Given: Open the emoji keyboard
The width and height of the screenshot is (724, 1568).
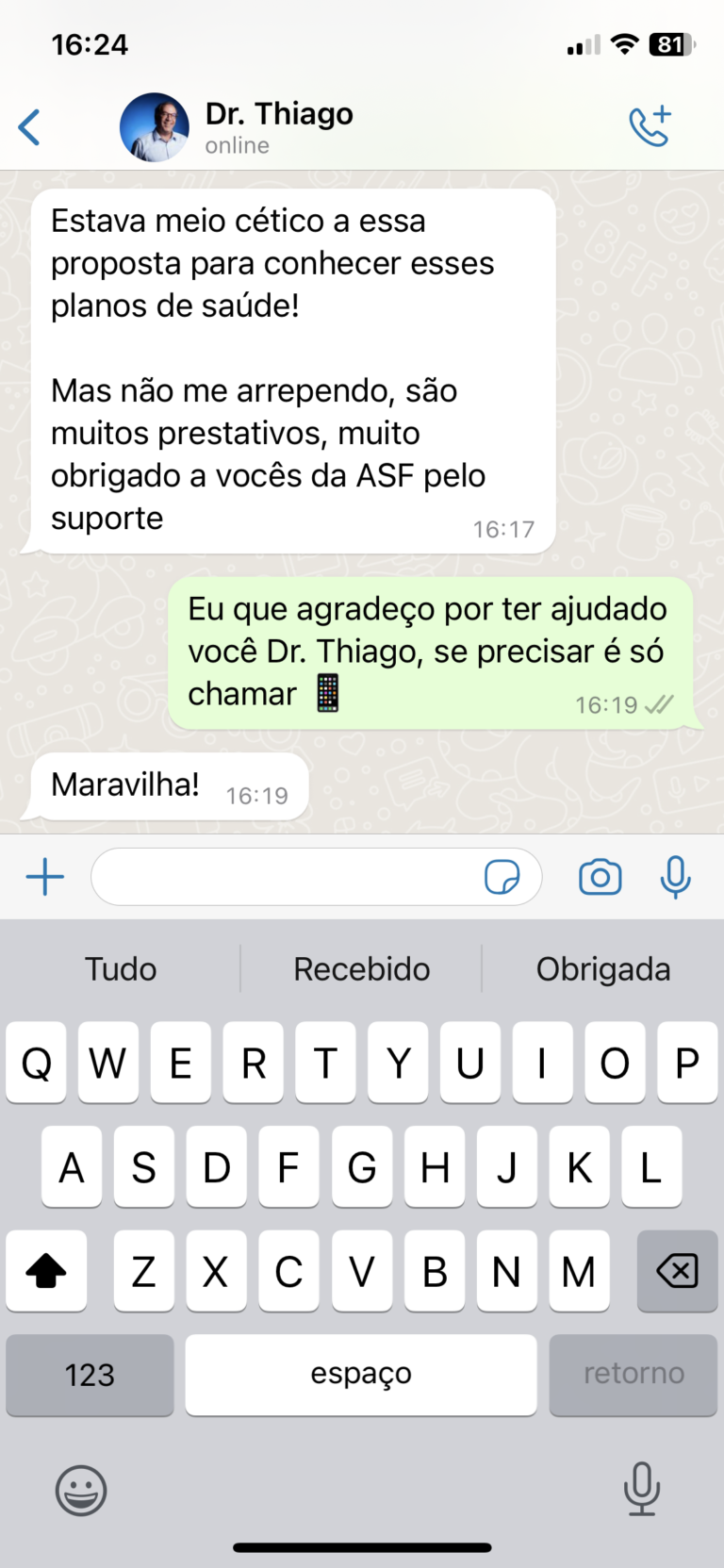Looking at the screenshot, I should pos(81,1491).
